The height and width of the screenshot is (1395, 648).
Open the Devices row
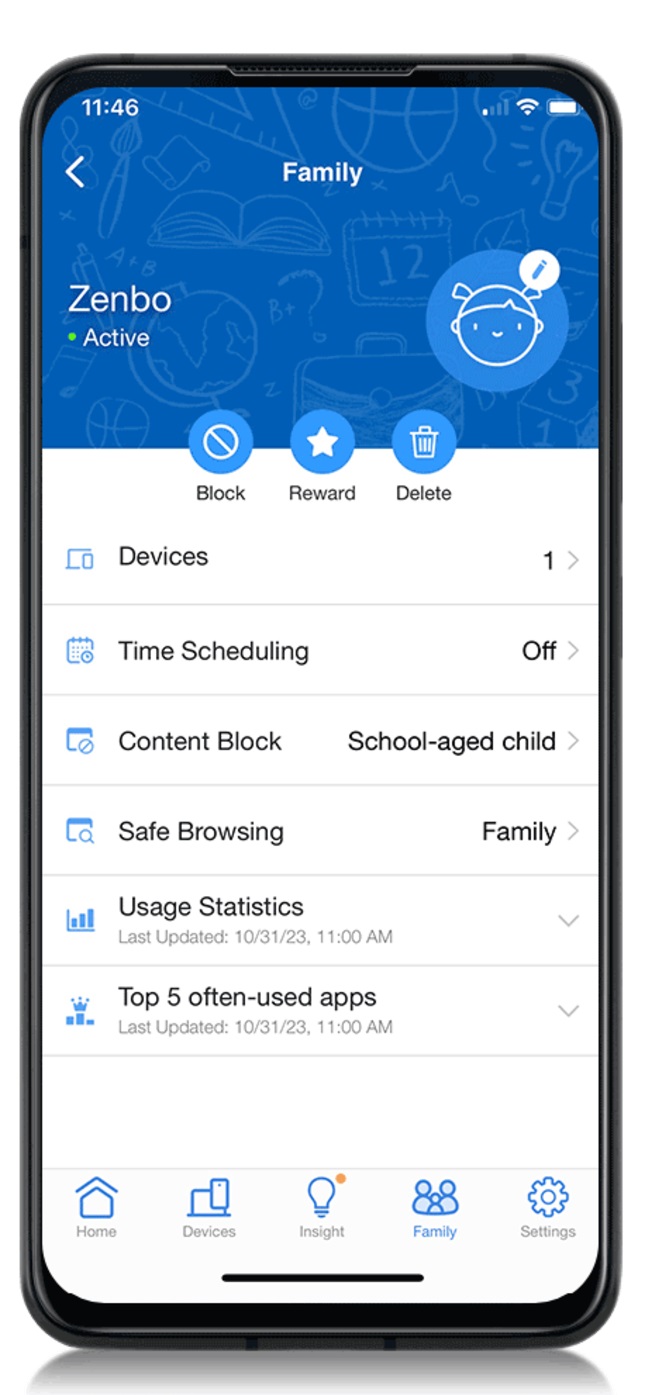coord(320,560)
